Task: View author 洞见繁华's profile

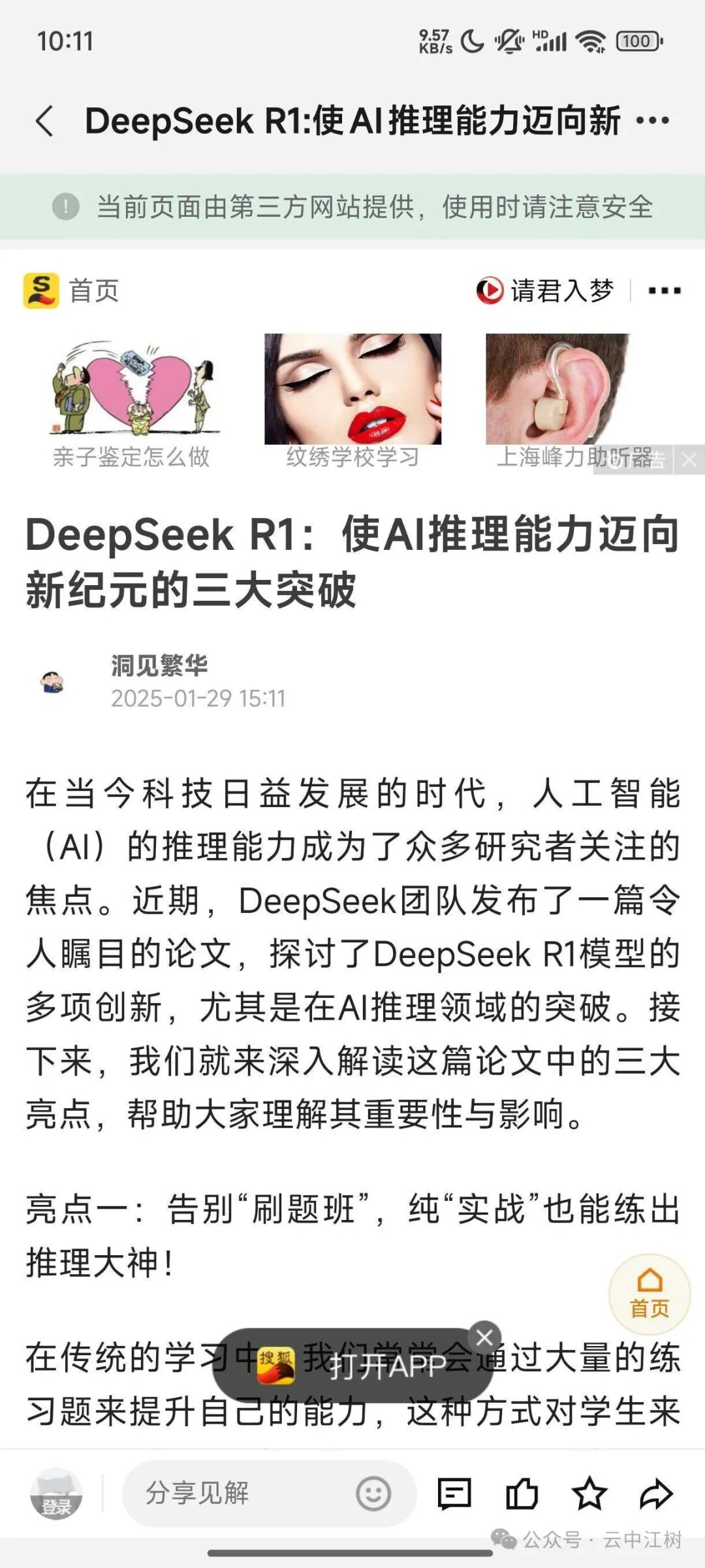Action: click(159, 666)
